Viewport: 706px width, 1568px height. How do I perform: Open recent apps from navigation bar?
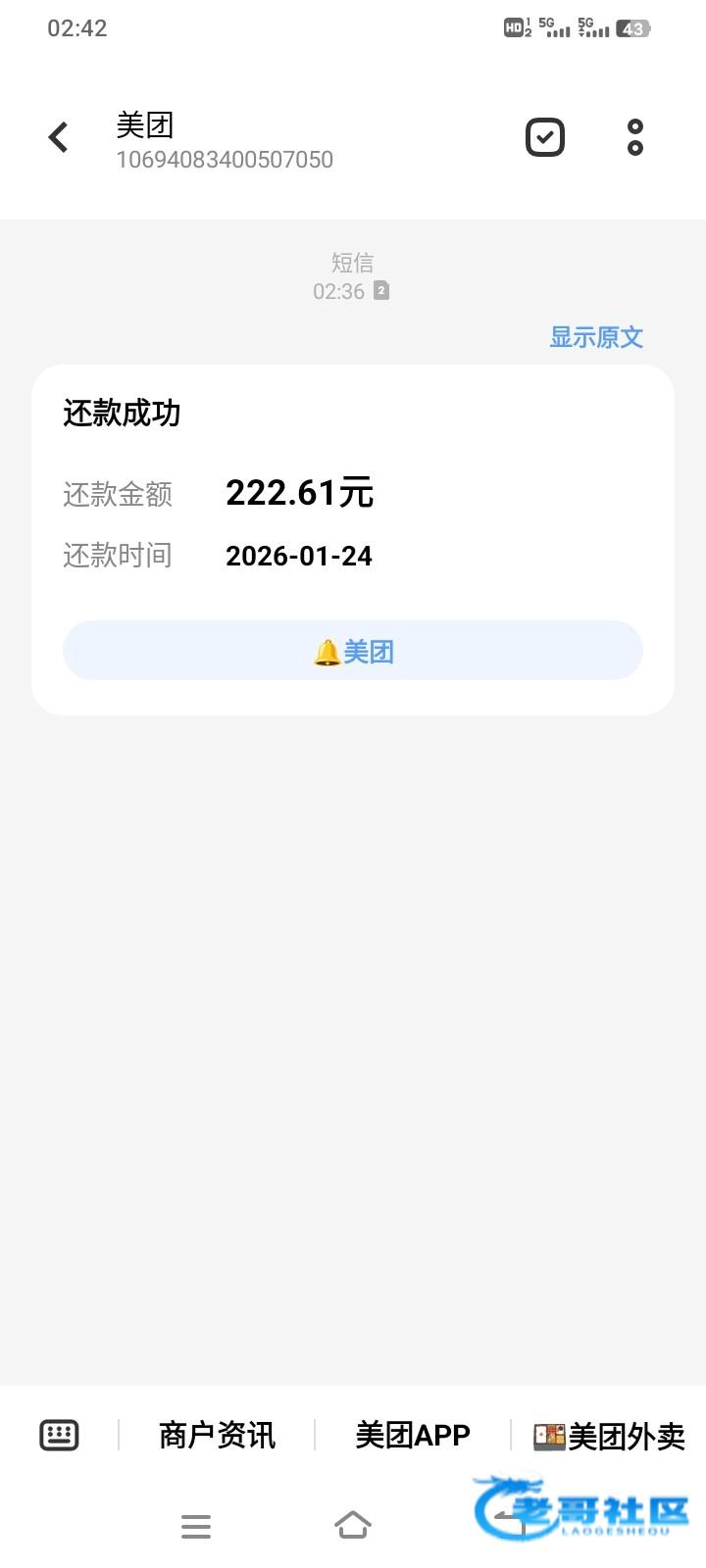pos(196,1526)
